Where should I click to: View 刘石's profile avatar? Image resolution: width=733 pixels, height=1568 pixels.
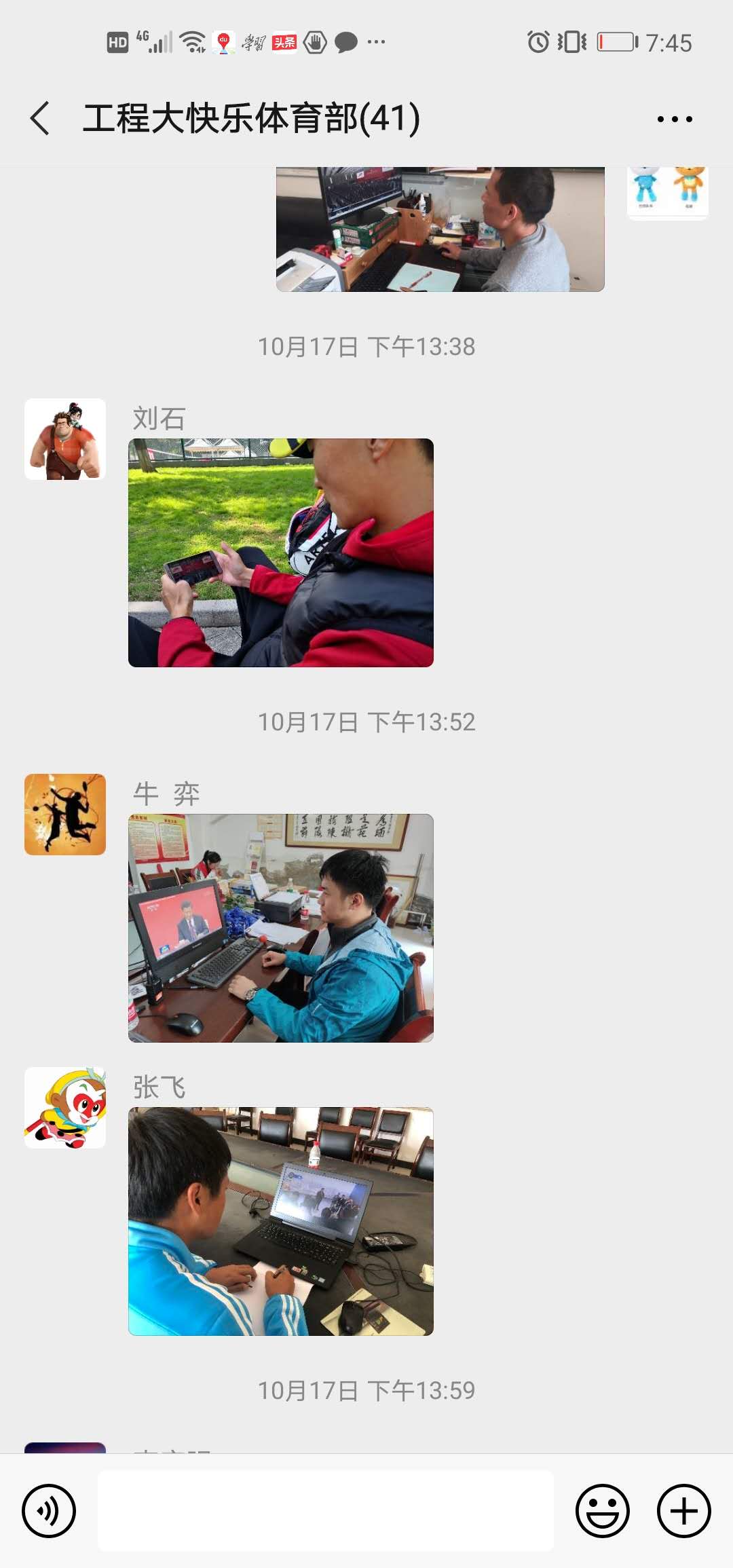tap(65, 439)
